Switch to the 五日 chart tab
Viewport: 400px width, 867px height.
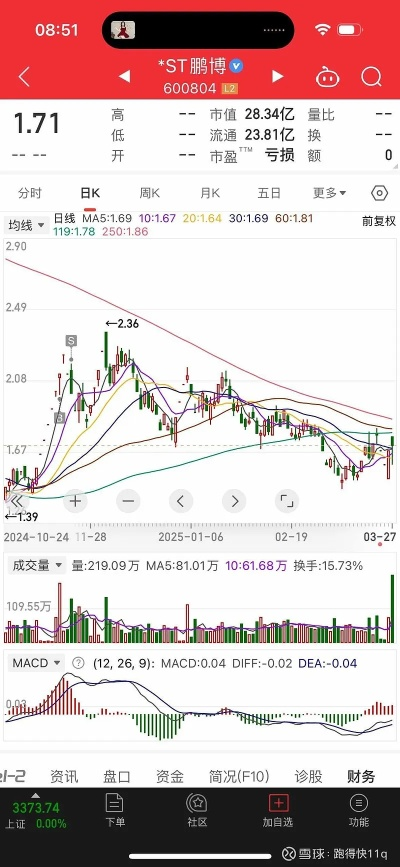(x=269, y=193)
